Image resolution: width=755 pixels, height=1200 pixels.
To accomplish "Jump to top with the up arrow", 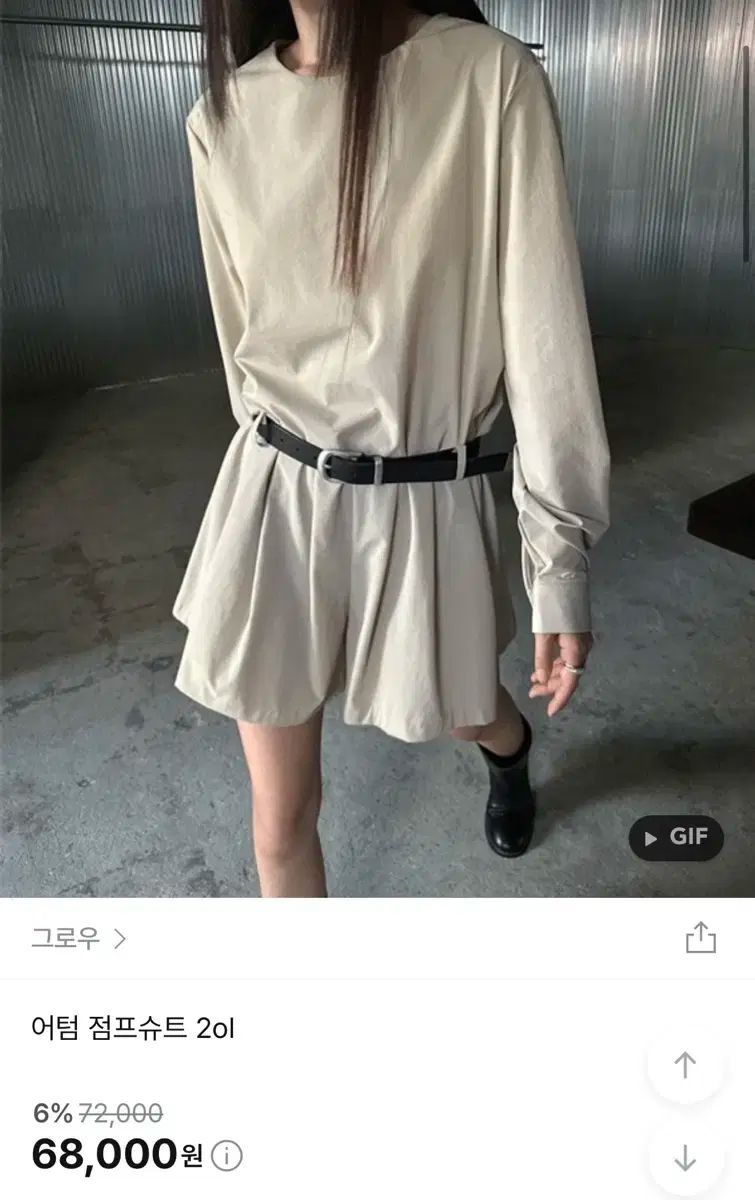I will coord(685,1065).
